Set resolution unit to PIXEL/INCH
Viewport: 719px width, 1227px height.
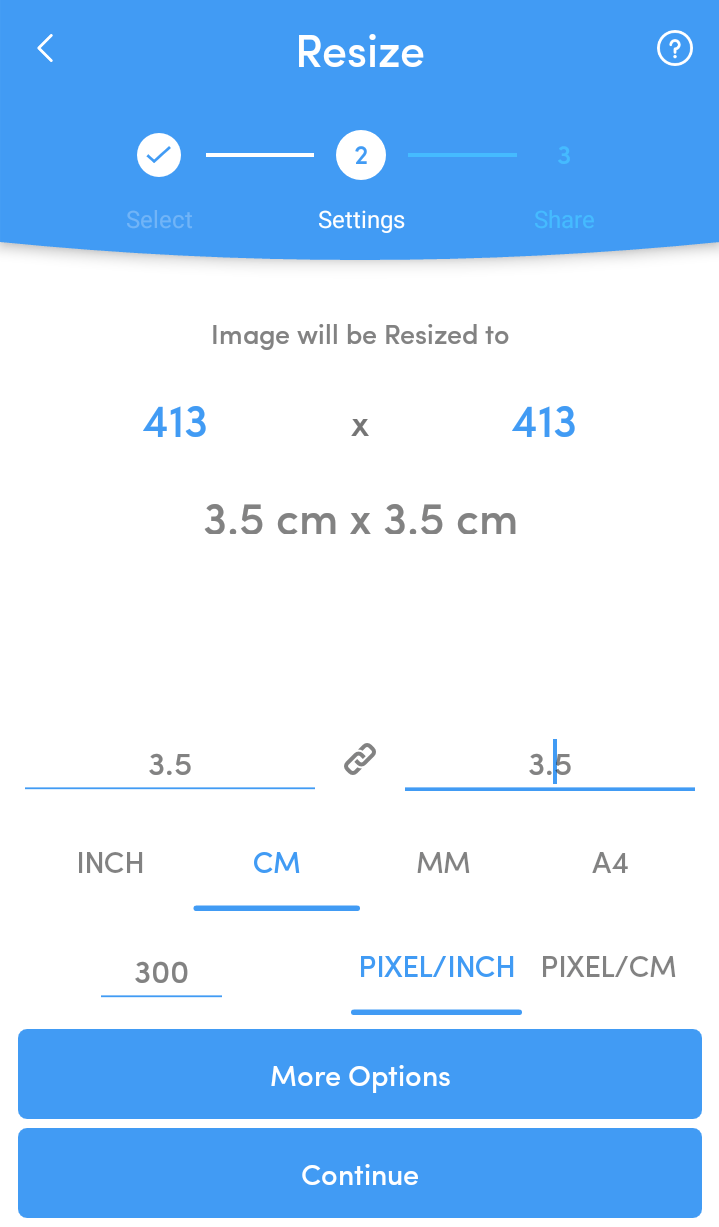[x=436, y=967]
